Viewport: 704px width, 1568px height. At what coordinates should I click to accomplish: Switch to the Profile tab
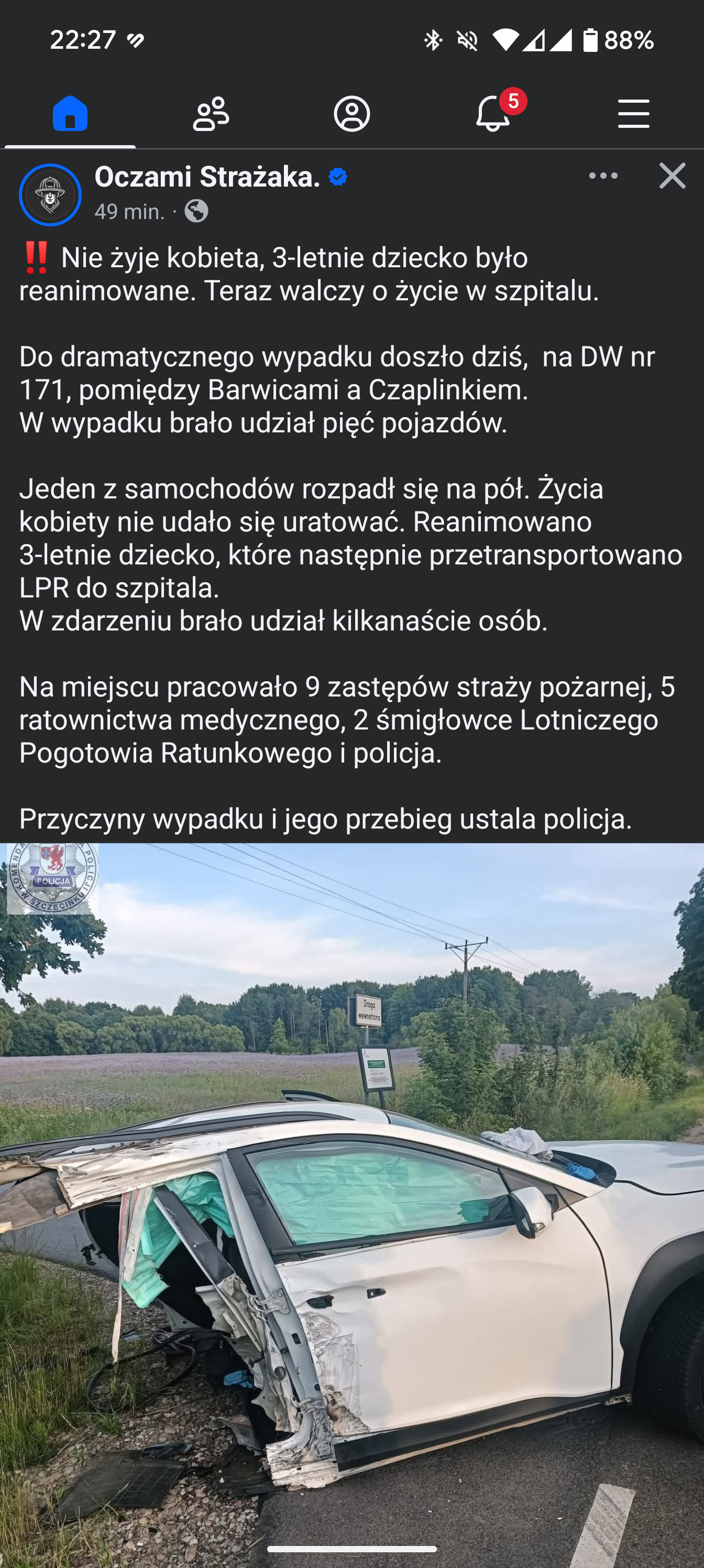351,114
